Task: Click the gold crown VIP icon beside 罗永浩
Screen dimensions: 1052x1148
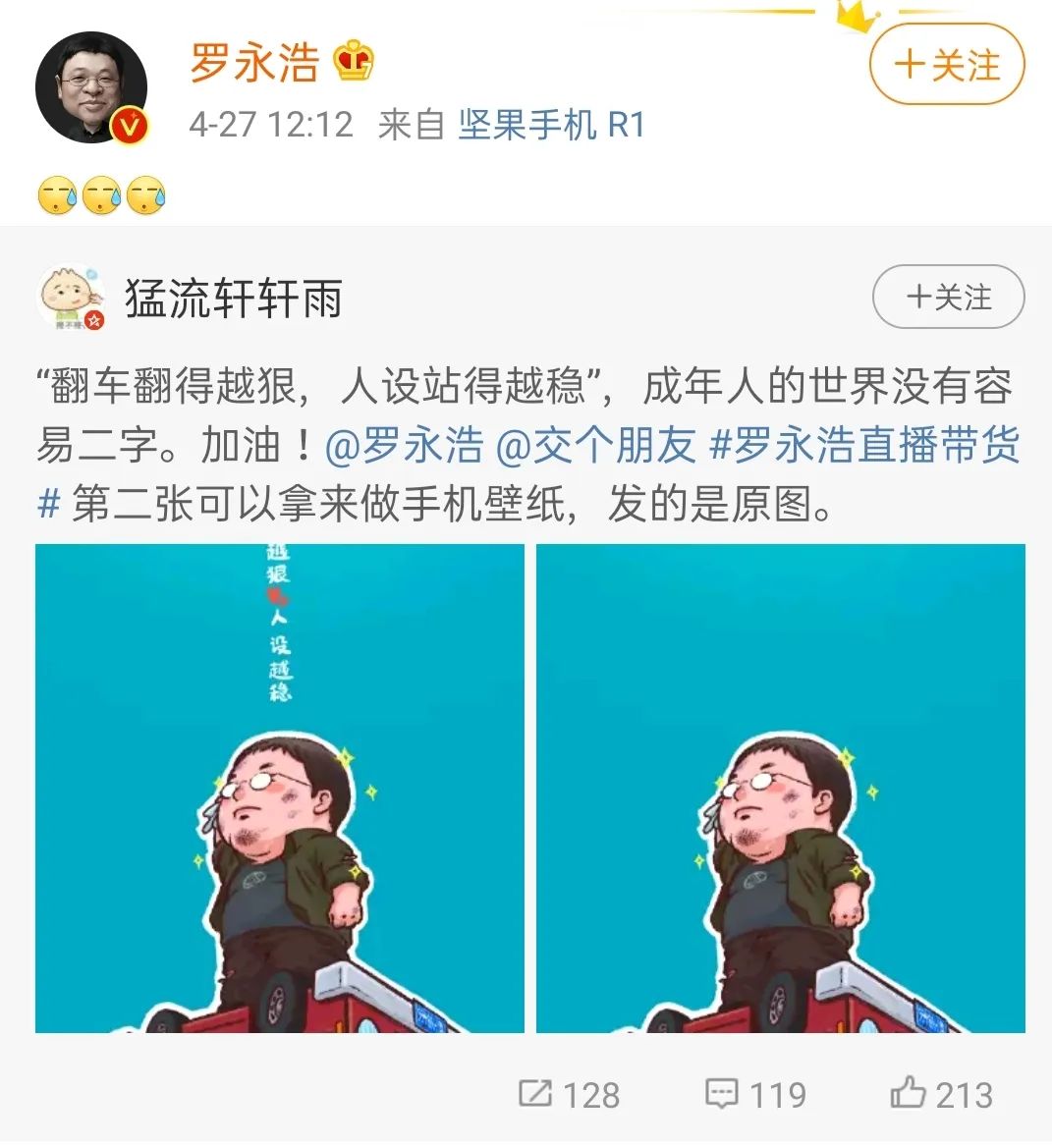Action: (x=354, y=63)
